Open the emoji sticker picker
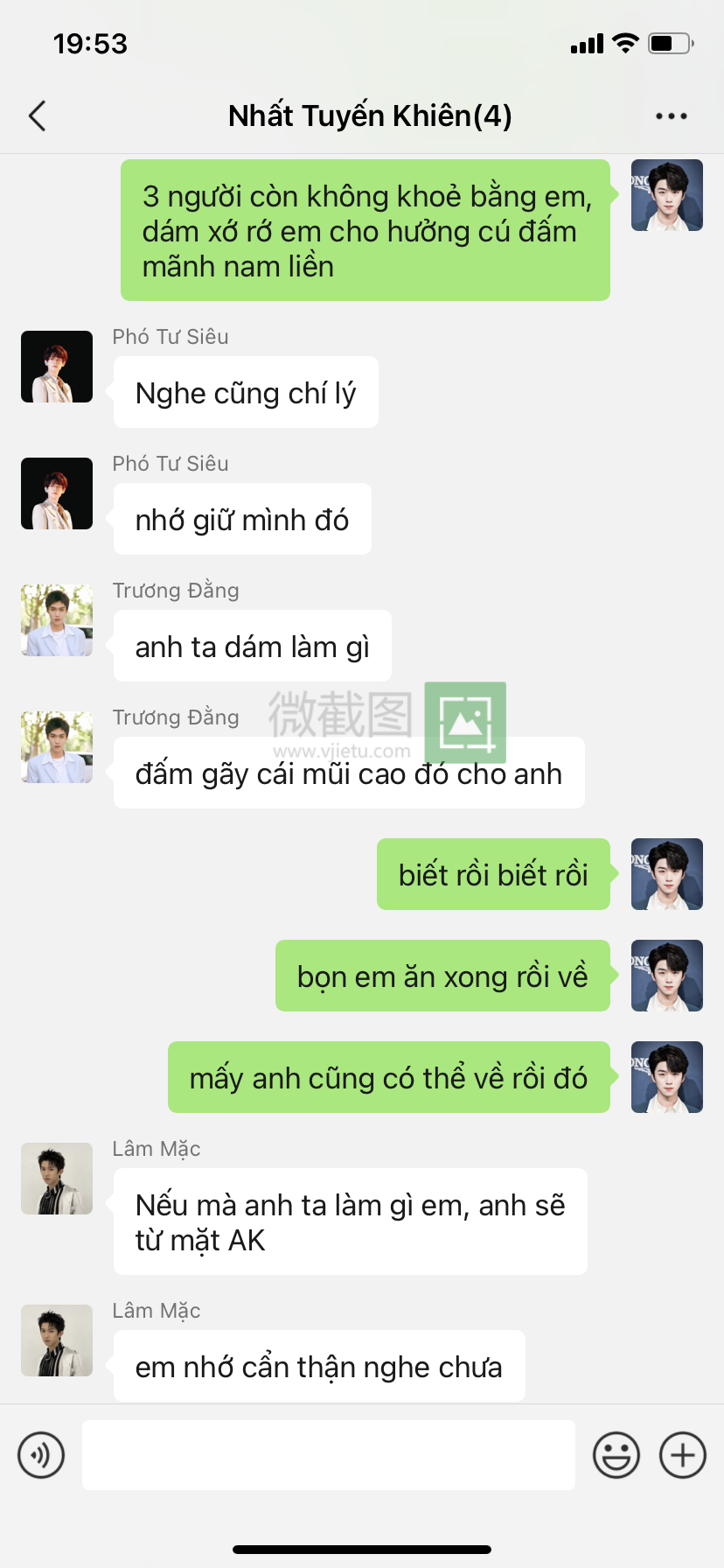The width and height of the screenshot is (724, 1568). [616, 1455]
